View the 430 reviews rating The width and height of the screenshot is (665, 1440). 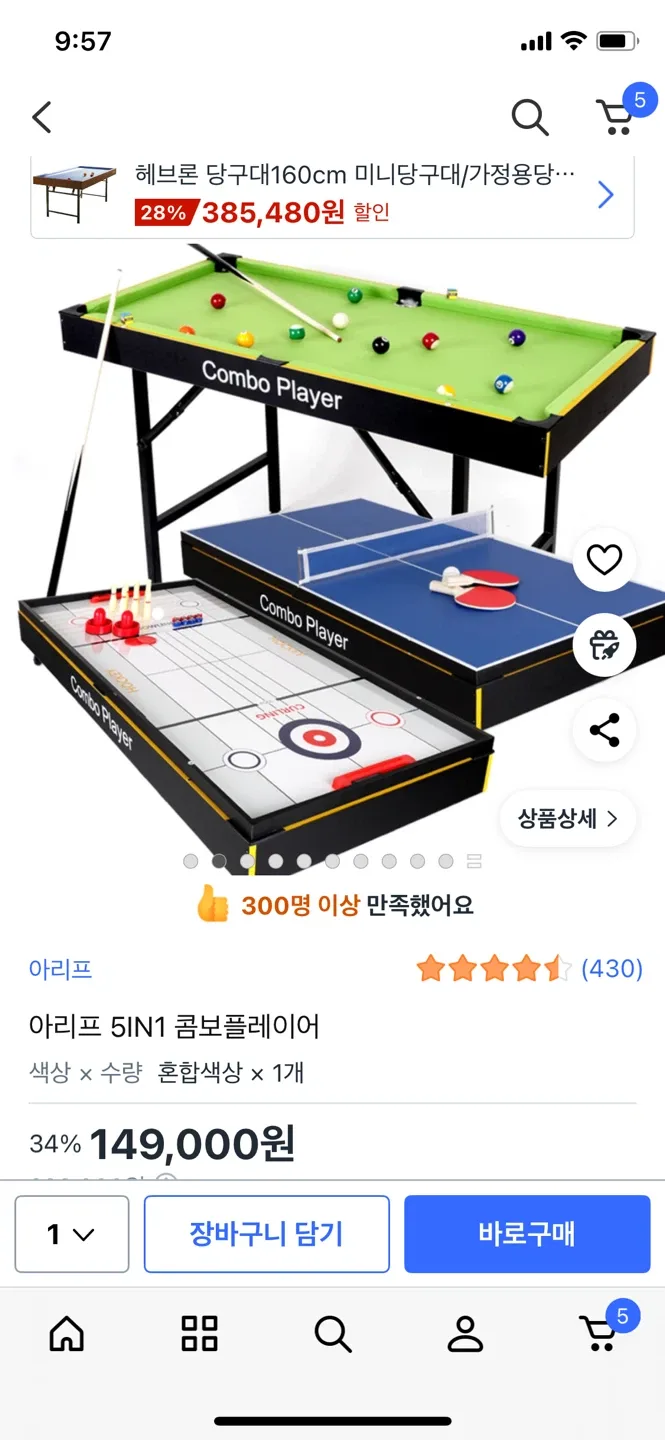coord(529,969)
